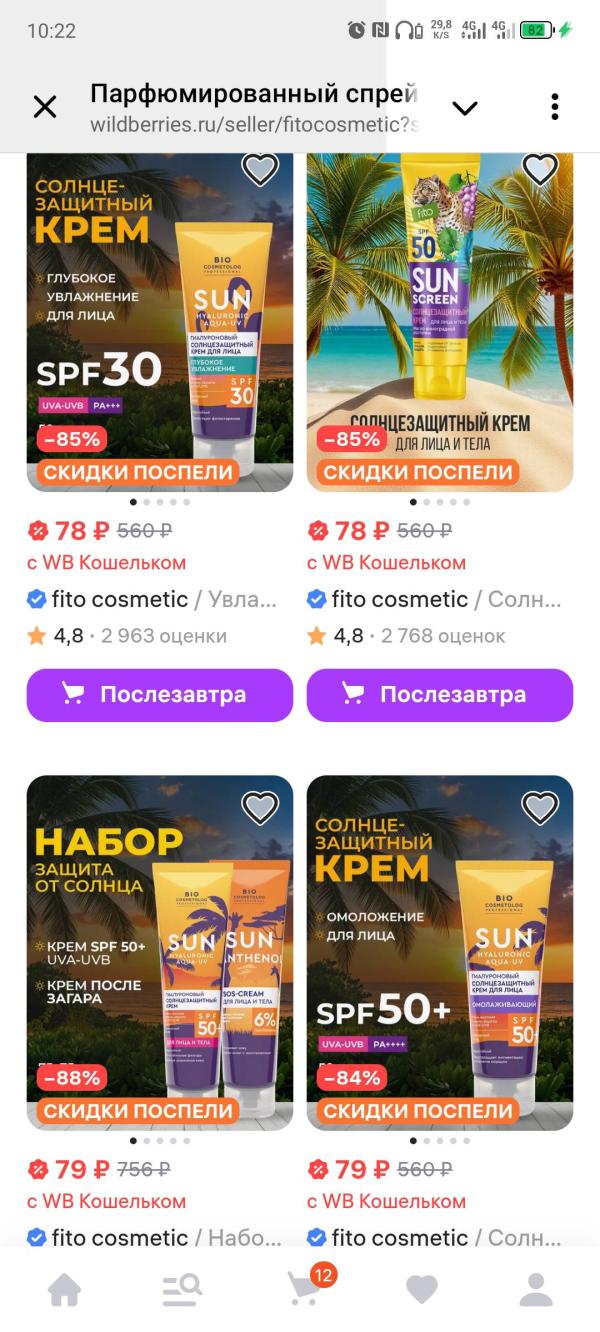Image resolution: width=600 pixels, height=1332 pixels.
Task: Open the three-dot overflow menu
Action: [554, 107]
